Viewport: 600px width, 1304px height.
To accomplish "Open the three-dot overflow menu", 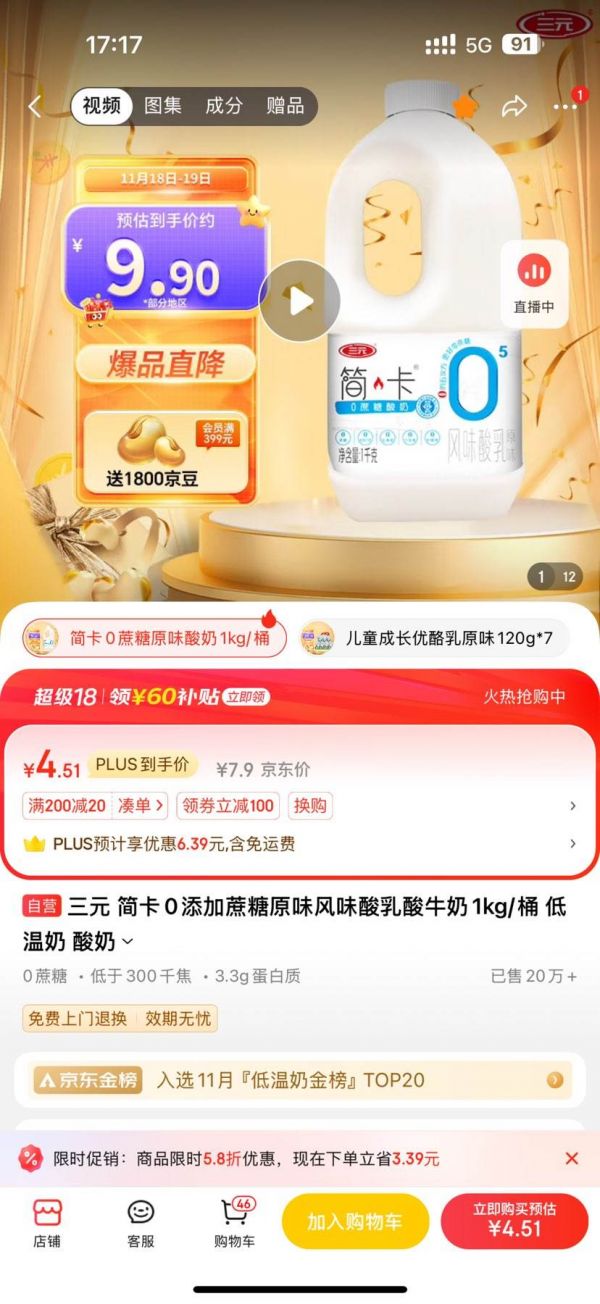I will point(565,106).
